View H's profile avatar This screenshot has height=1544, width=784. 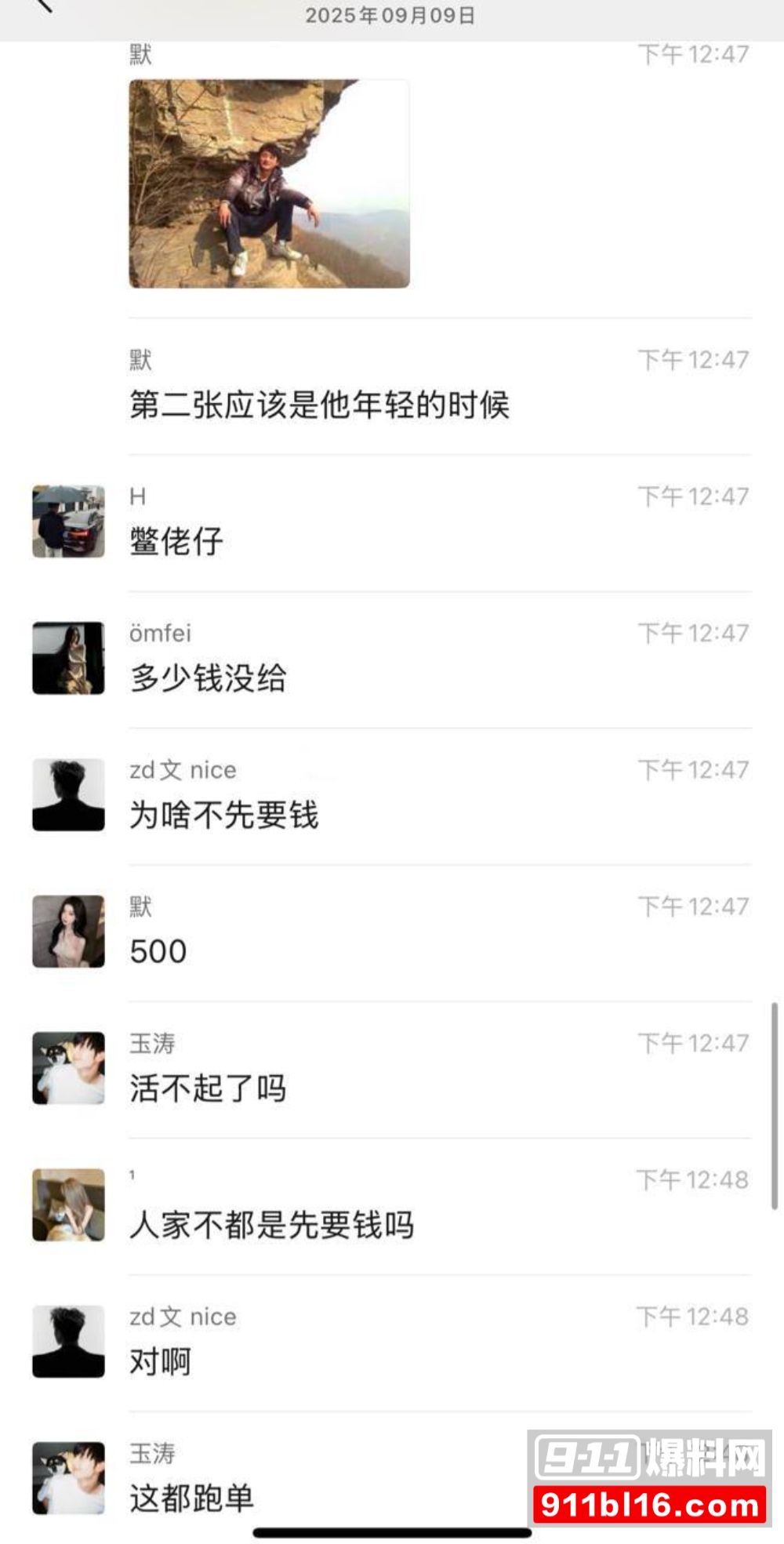coord(68,521)
